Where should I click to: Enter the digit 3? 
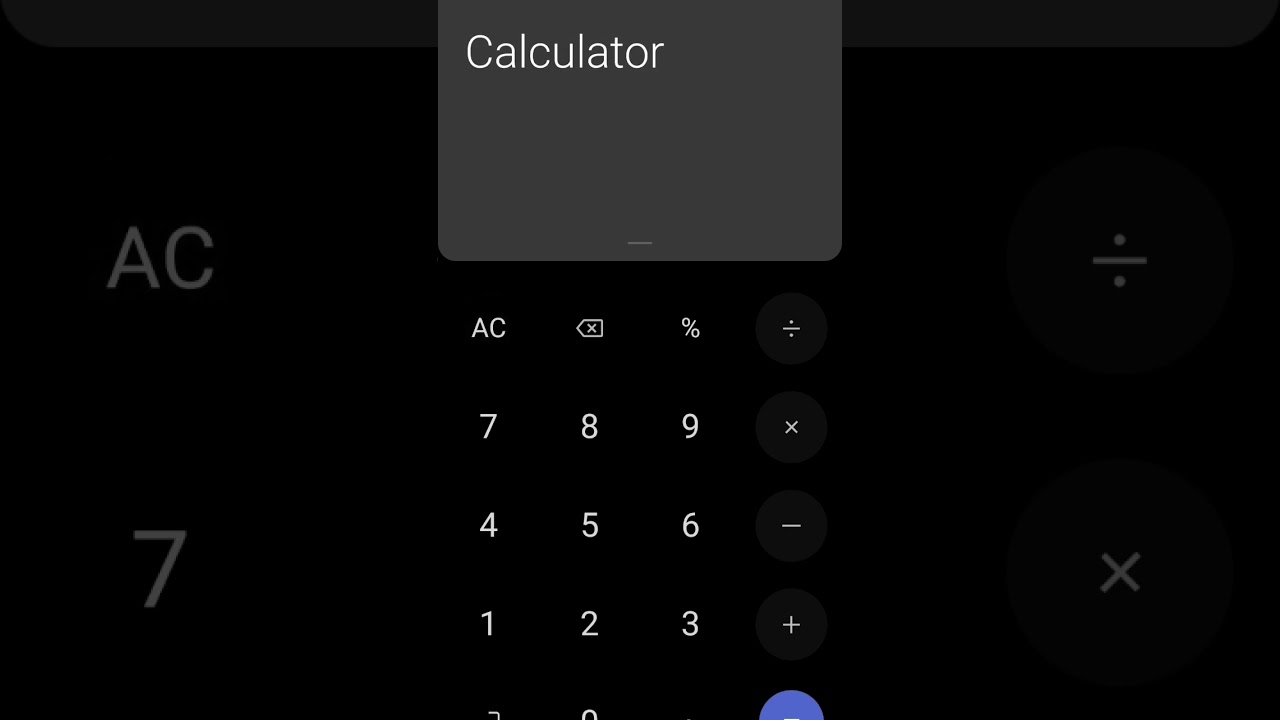[x=690, y=625]
